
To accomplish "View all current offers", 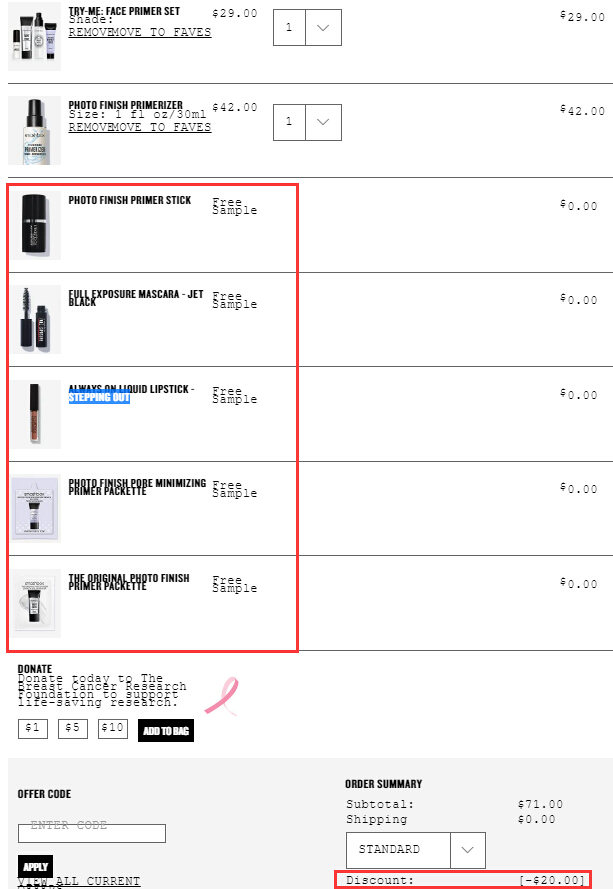I will [80, 881].
